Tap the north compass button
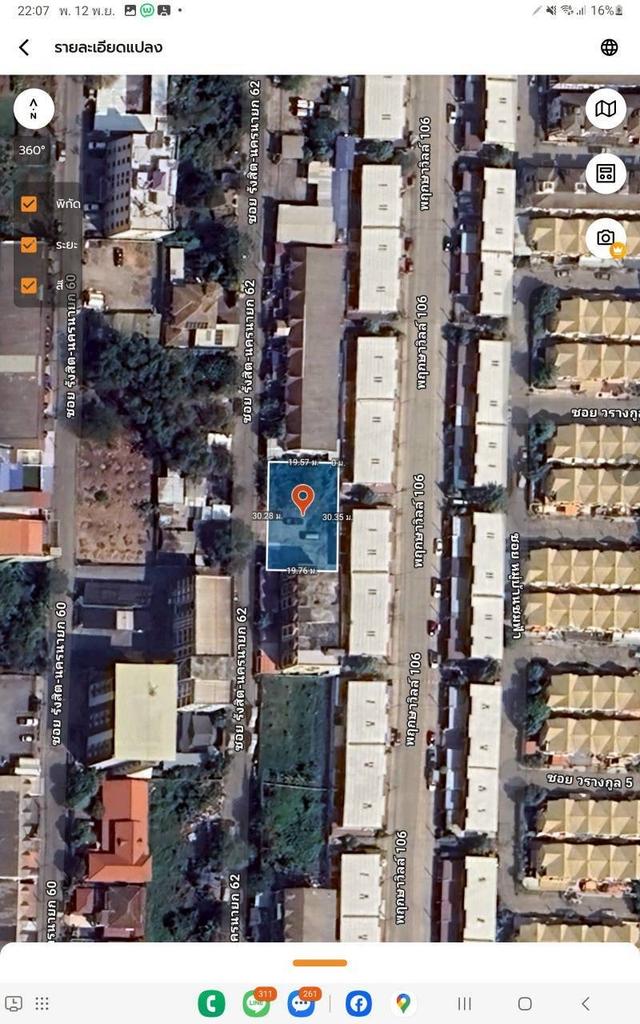Image resolution: width=640 pixels, height=1024 pixels. click(x=33, y=107)
